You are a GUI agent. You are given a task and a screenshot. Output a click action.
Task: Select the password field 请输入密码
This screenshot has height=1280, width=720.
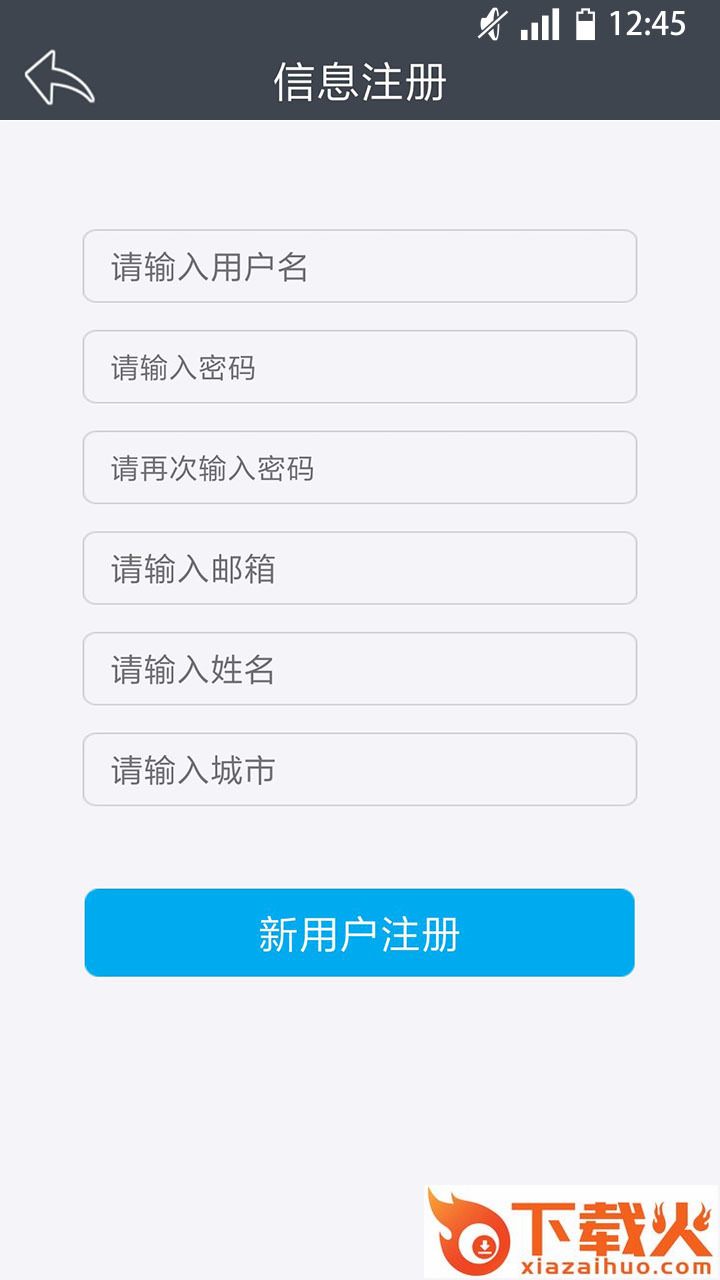tap(360, 367)
